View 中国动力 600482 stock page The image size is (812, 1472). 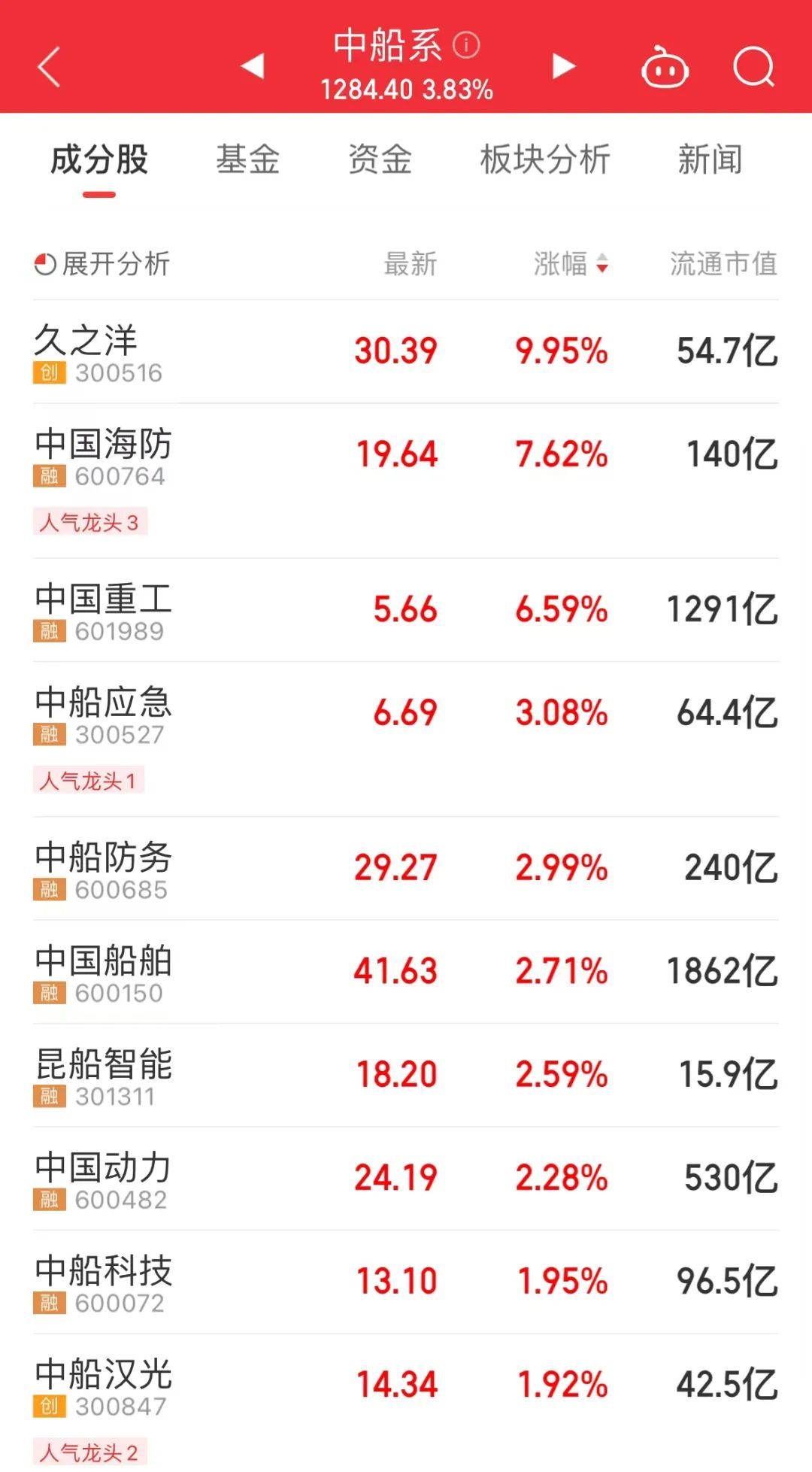406,1179
